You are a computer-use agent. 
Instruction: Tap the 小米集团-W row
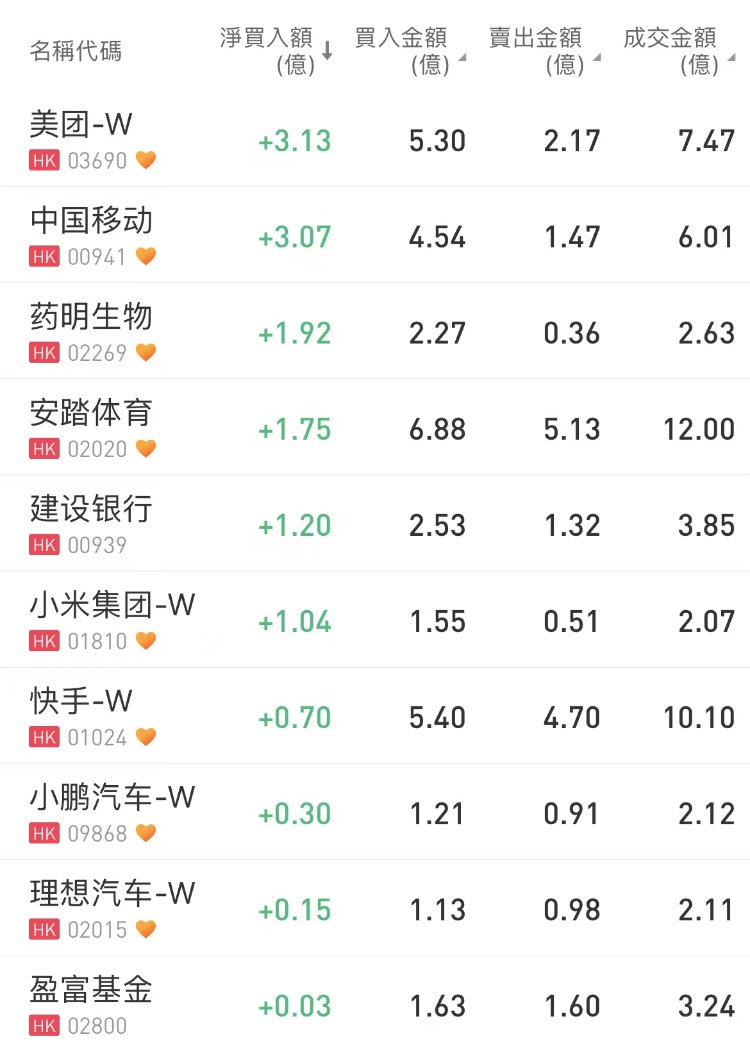click(x=113, y=605)
